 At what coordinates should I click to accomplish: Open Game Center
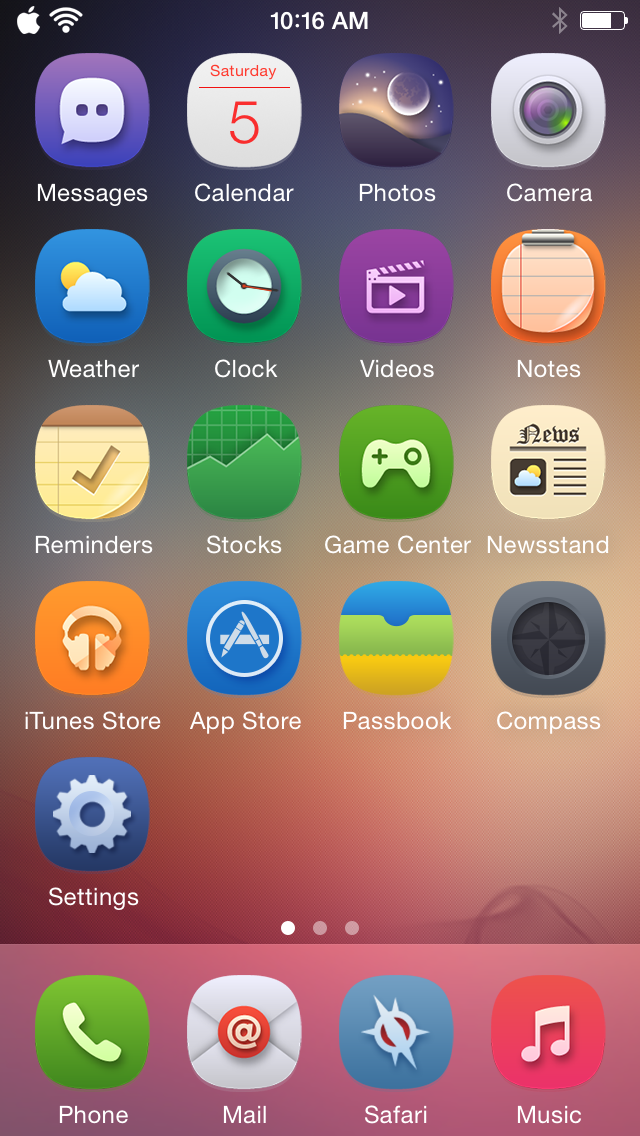(396, 463)
